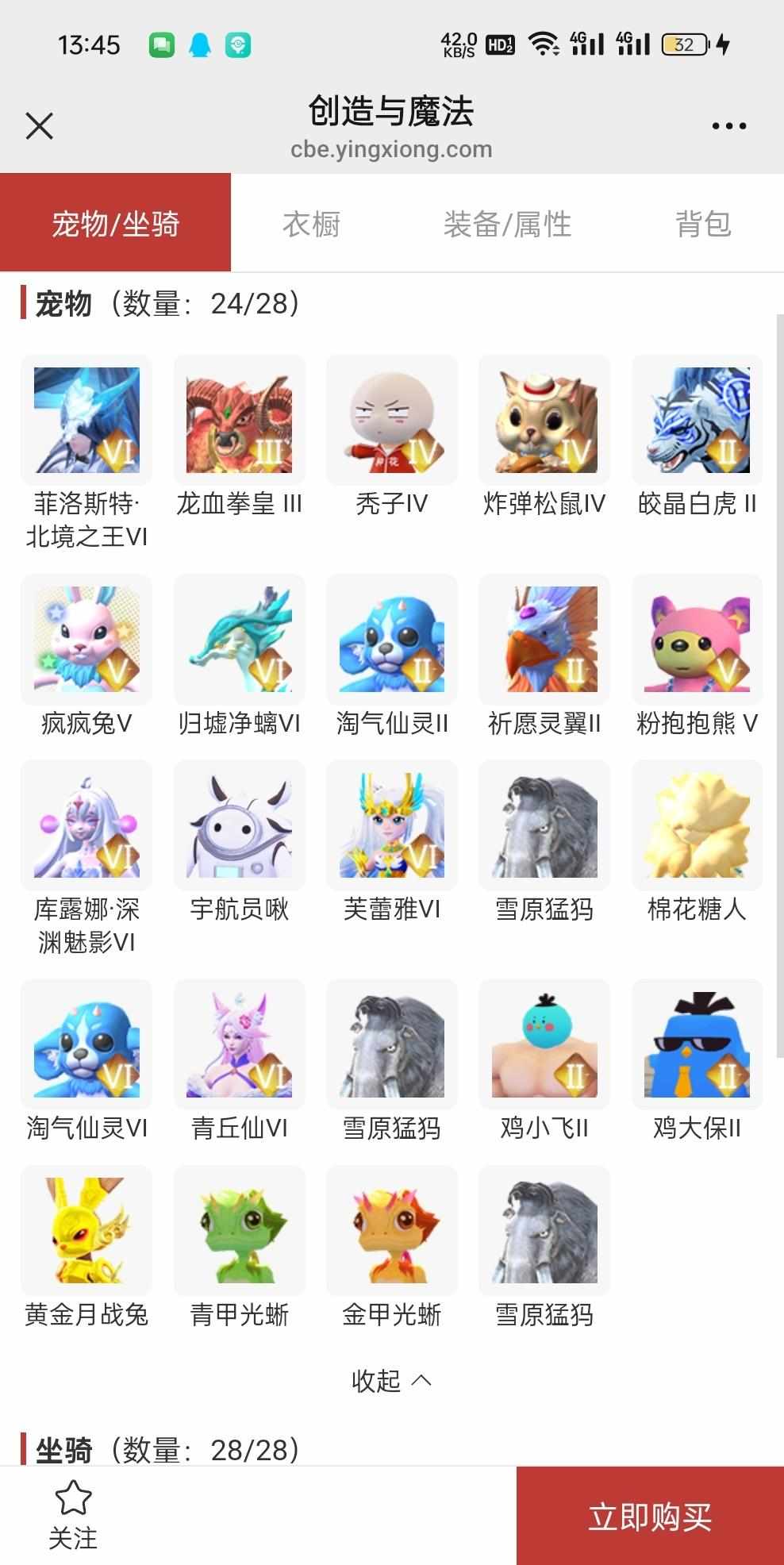Open the 背包 tab

[x=702, y=224]
